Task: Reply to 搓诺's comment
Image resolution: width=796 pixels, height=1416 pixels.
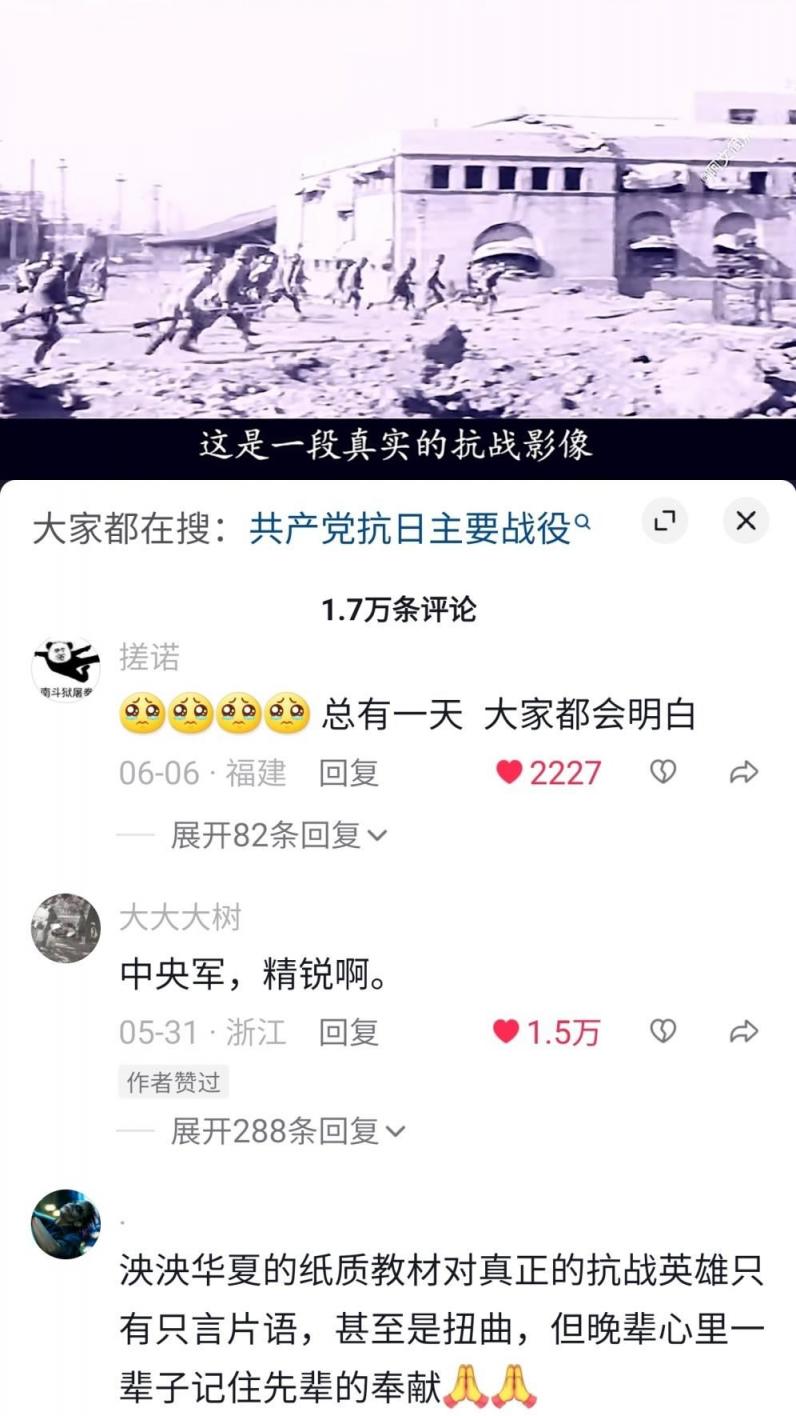Action: [x=348, y=773]
